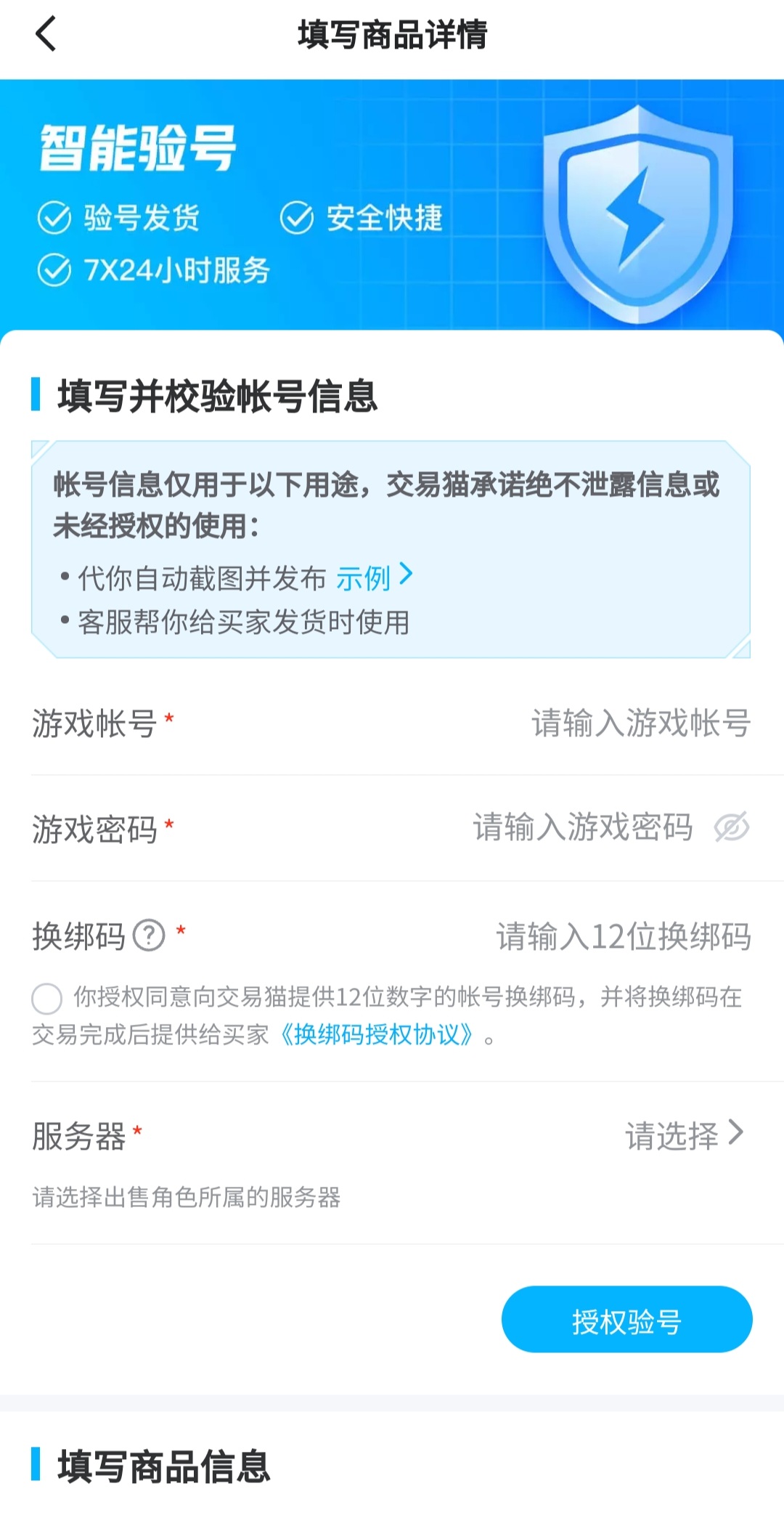784x1518 pixels.
Task: Tap the 授权验号 button
Action: click(626, 1320)
